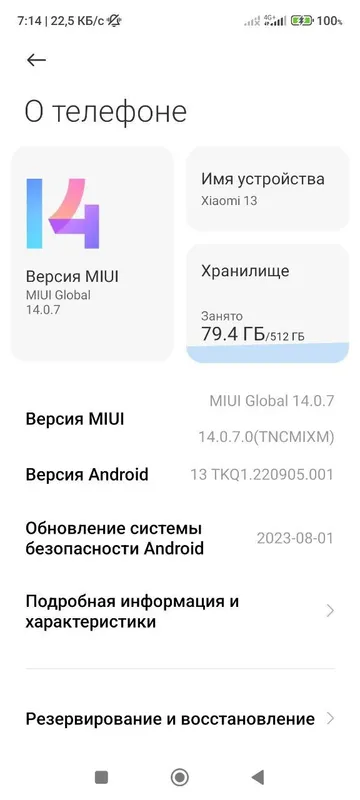Tap the Версия Android row
This screenshot has width=360, height=800.
180,474
